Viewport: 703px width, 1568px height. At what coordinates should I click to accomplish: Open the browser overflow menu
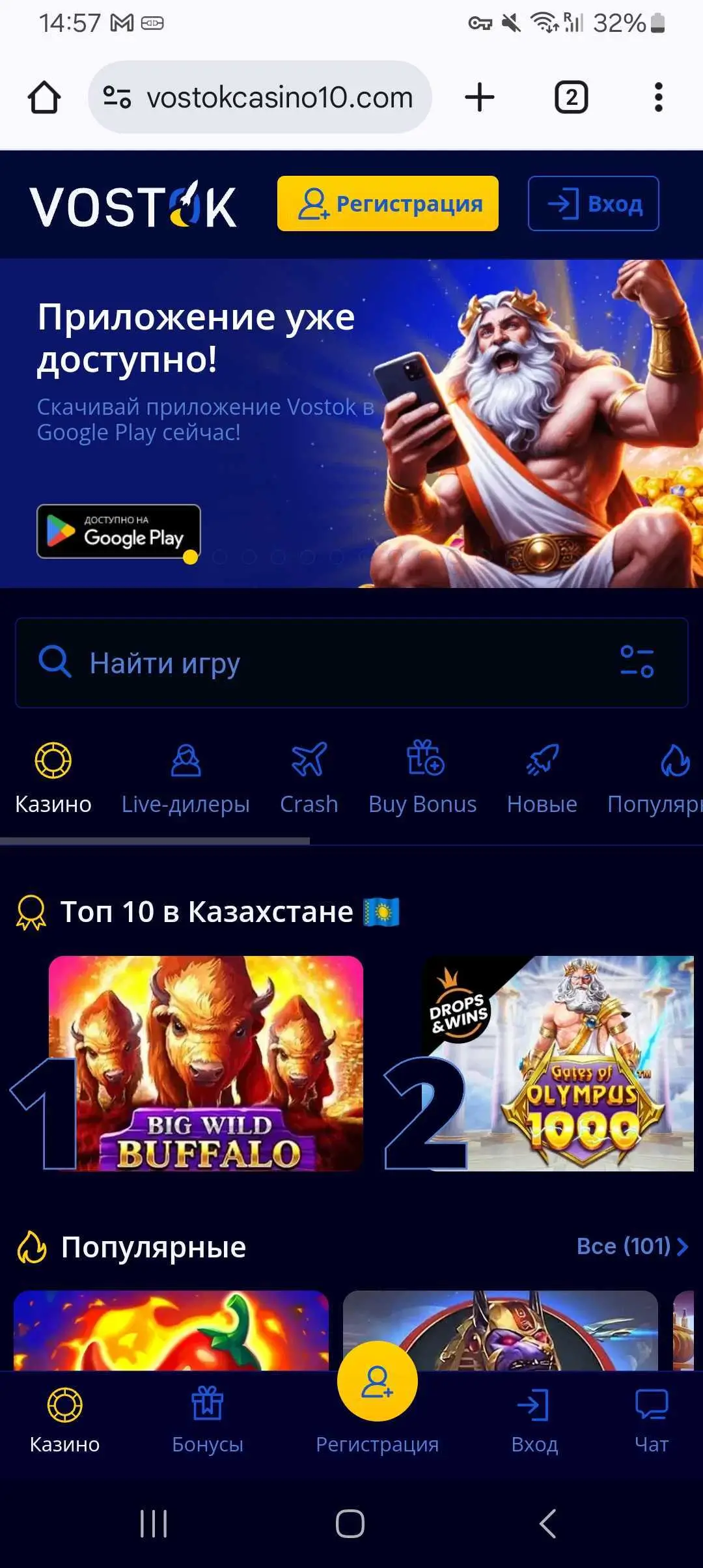click(658, 98)
